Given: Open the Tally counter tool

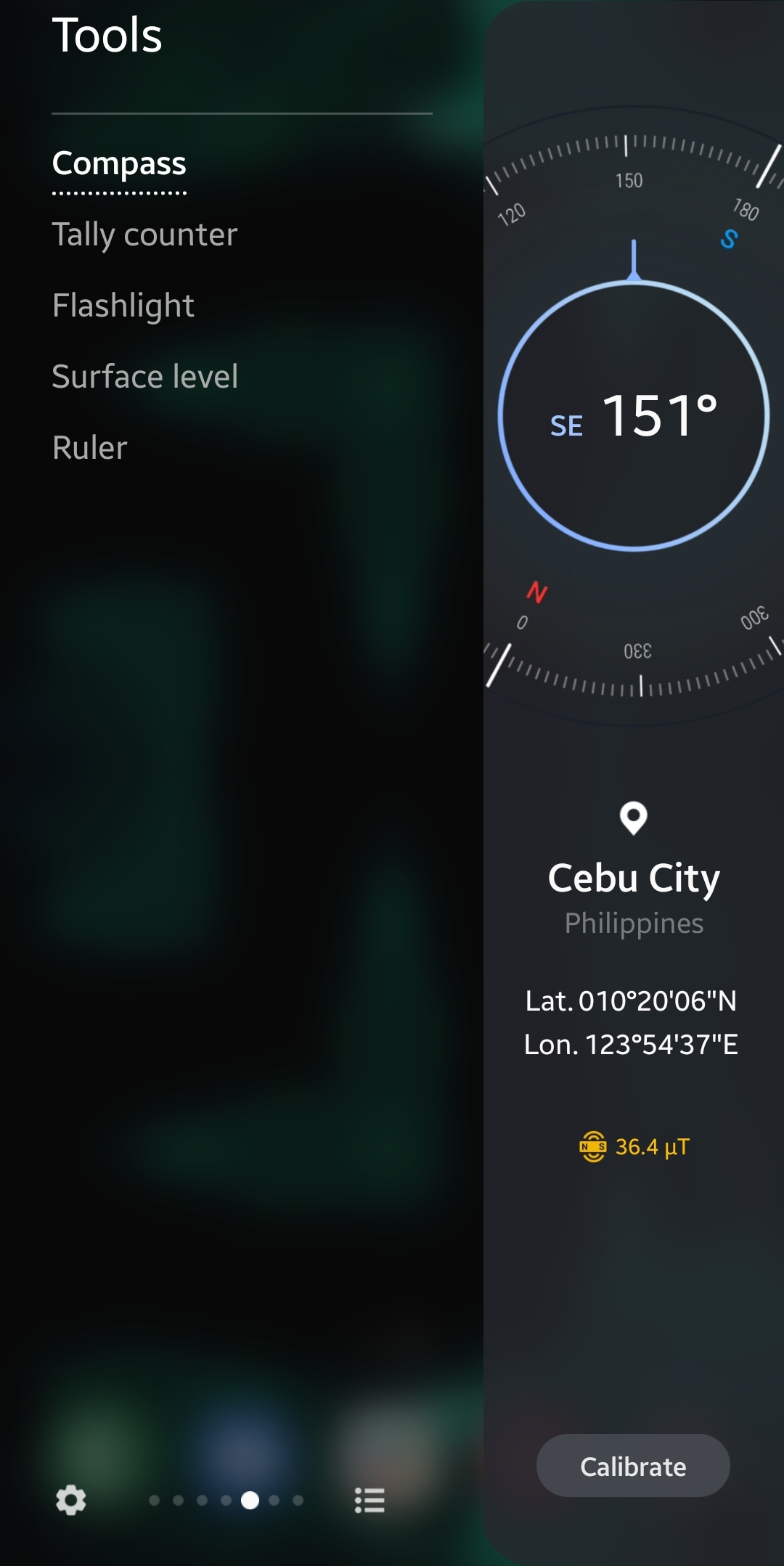Looking at the screenshot, I should click(x=144, y=235).
